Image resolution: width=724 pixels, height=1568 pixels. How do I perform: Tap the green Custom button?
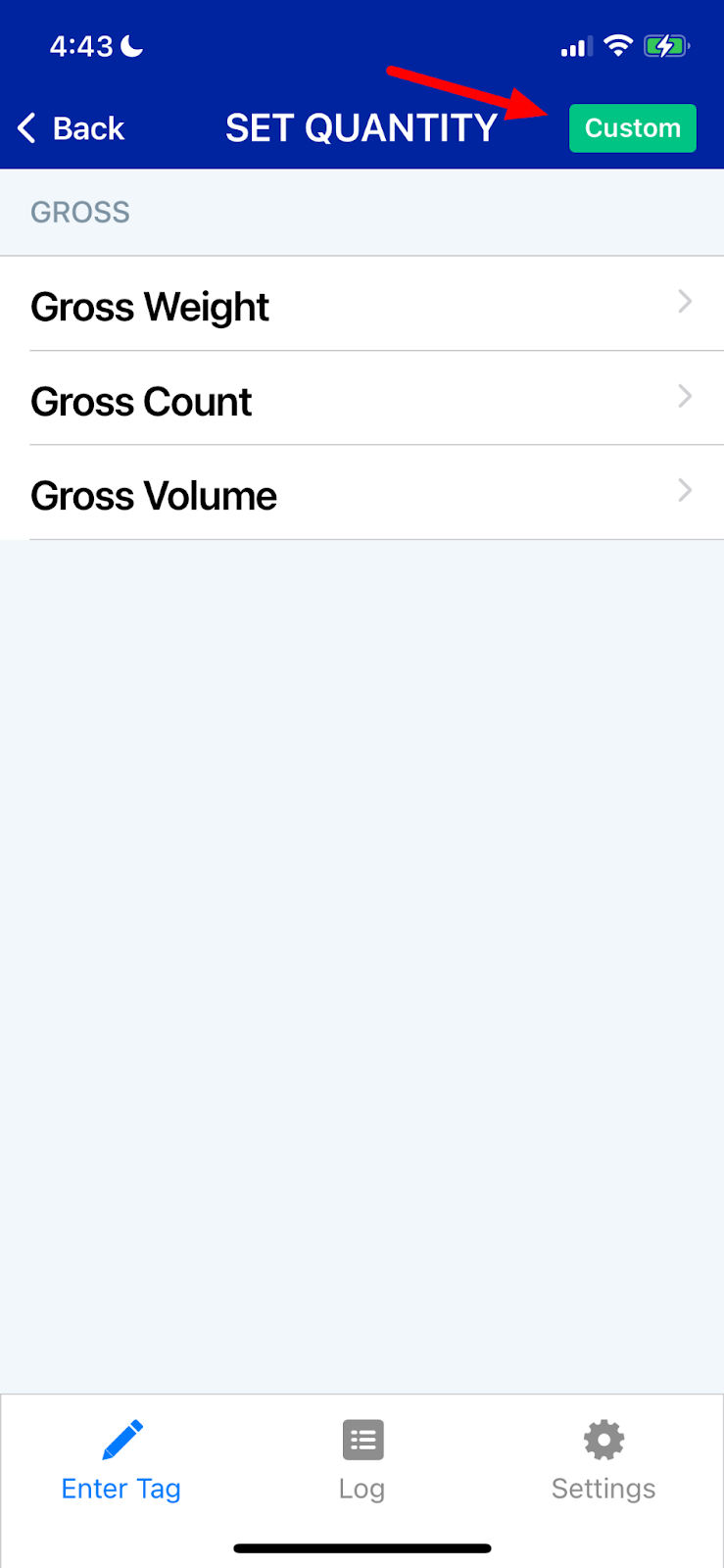(632, 128)
